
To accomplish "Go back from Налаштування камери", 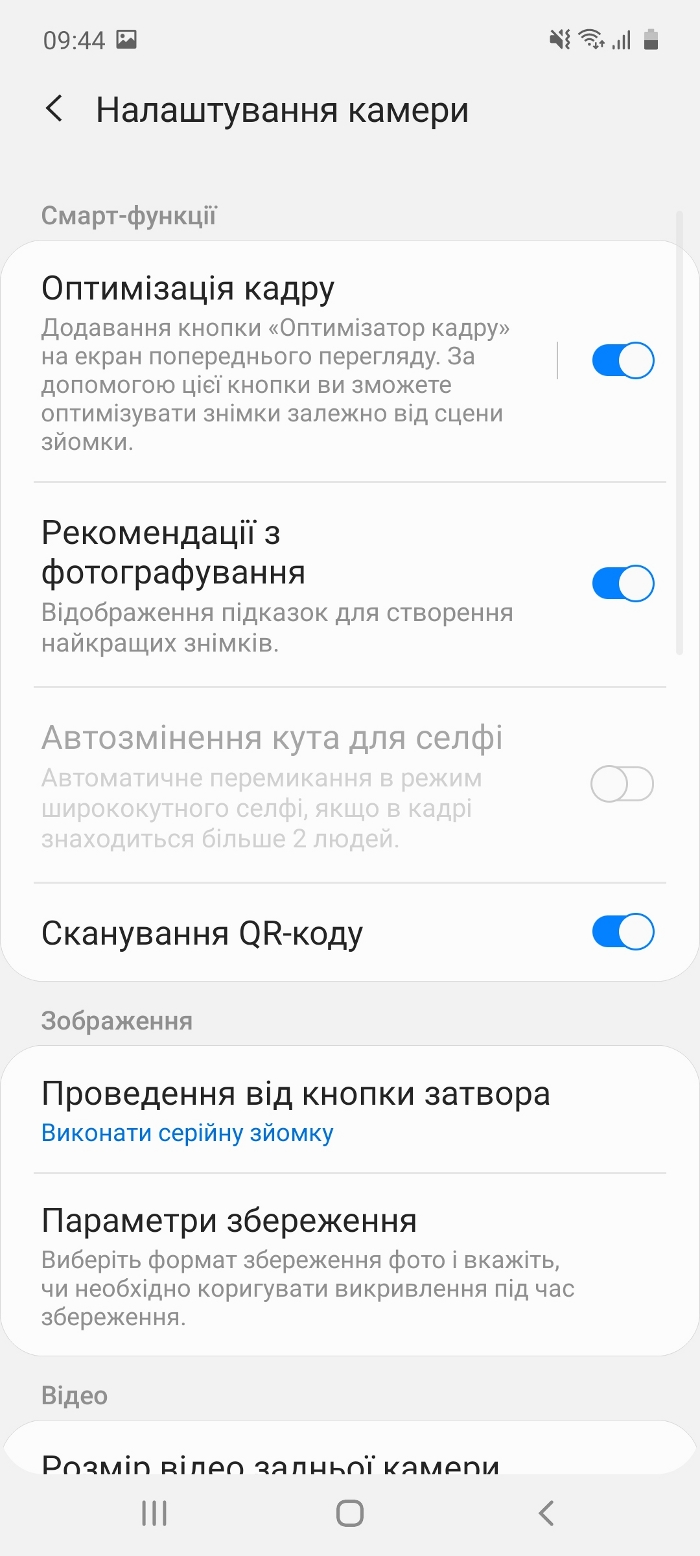I will (54, 110).
